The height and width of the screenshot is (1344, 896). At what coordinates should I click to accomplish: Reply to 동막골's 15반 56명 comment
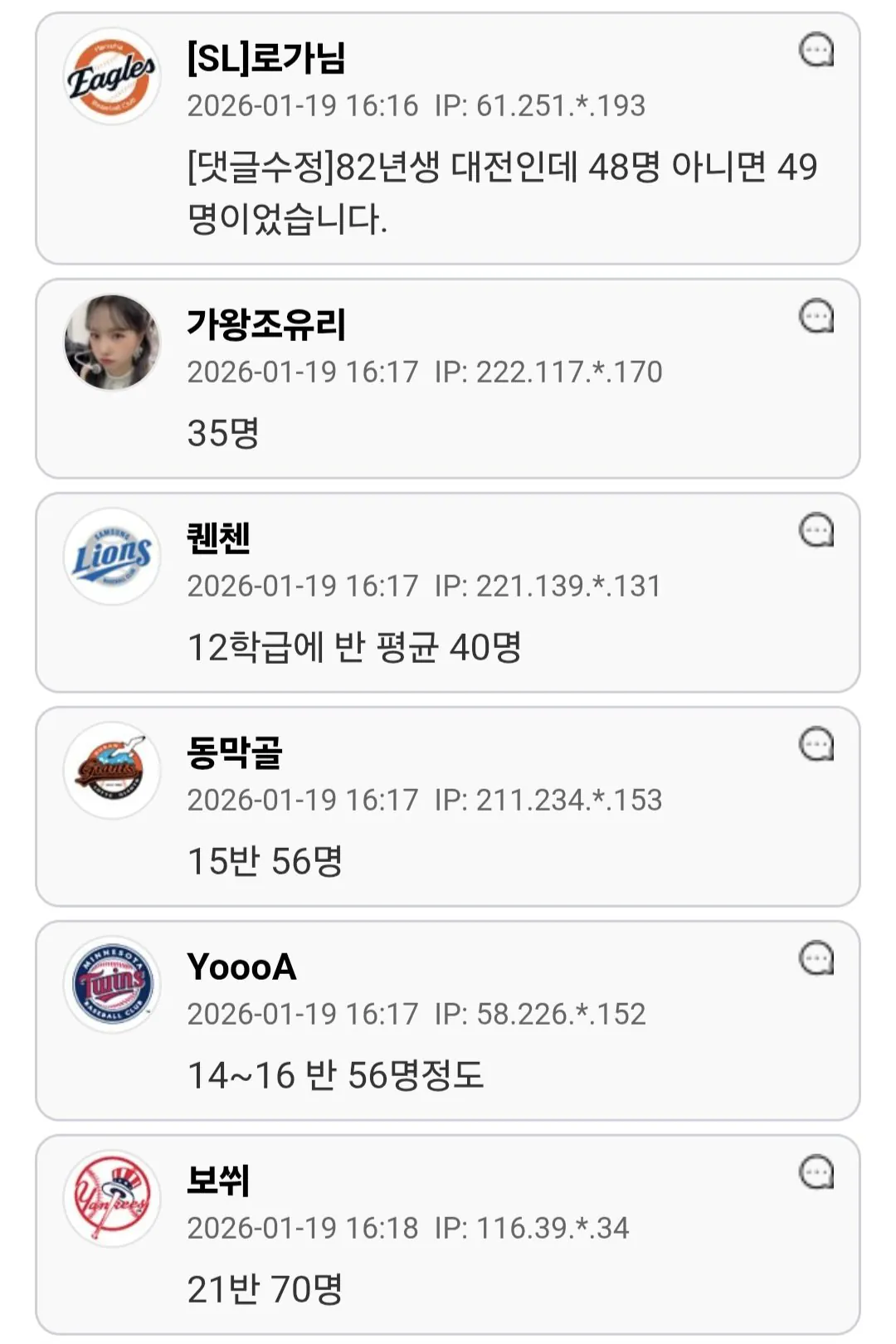coord(816,744)
